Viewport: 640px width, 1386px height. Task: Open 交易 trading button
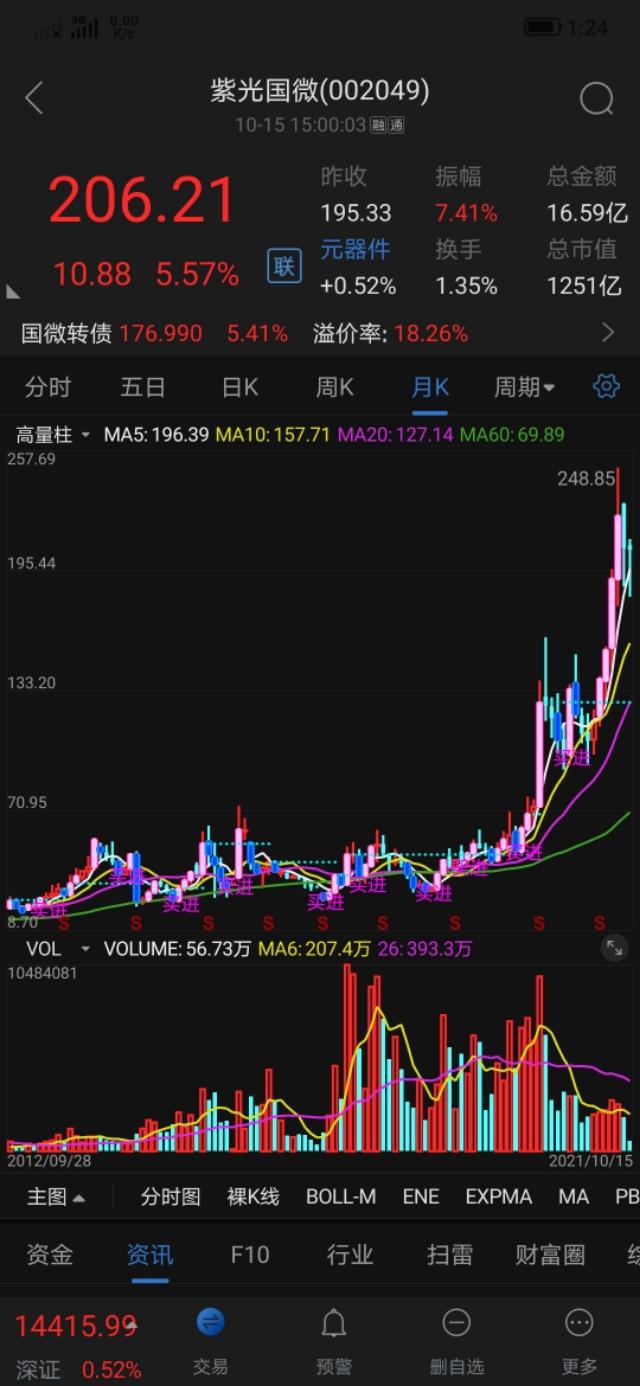pos(210,1340)
